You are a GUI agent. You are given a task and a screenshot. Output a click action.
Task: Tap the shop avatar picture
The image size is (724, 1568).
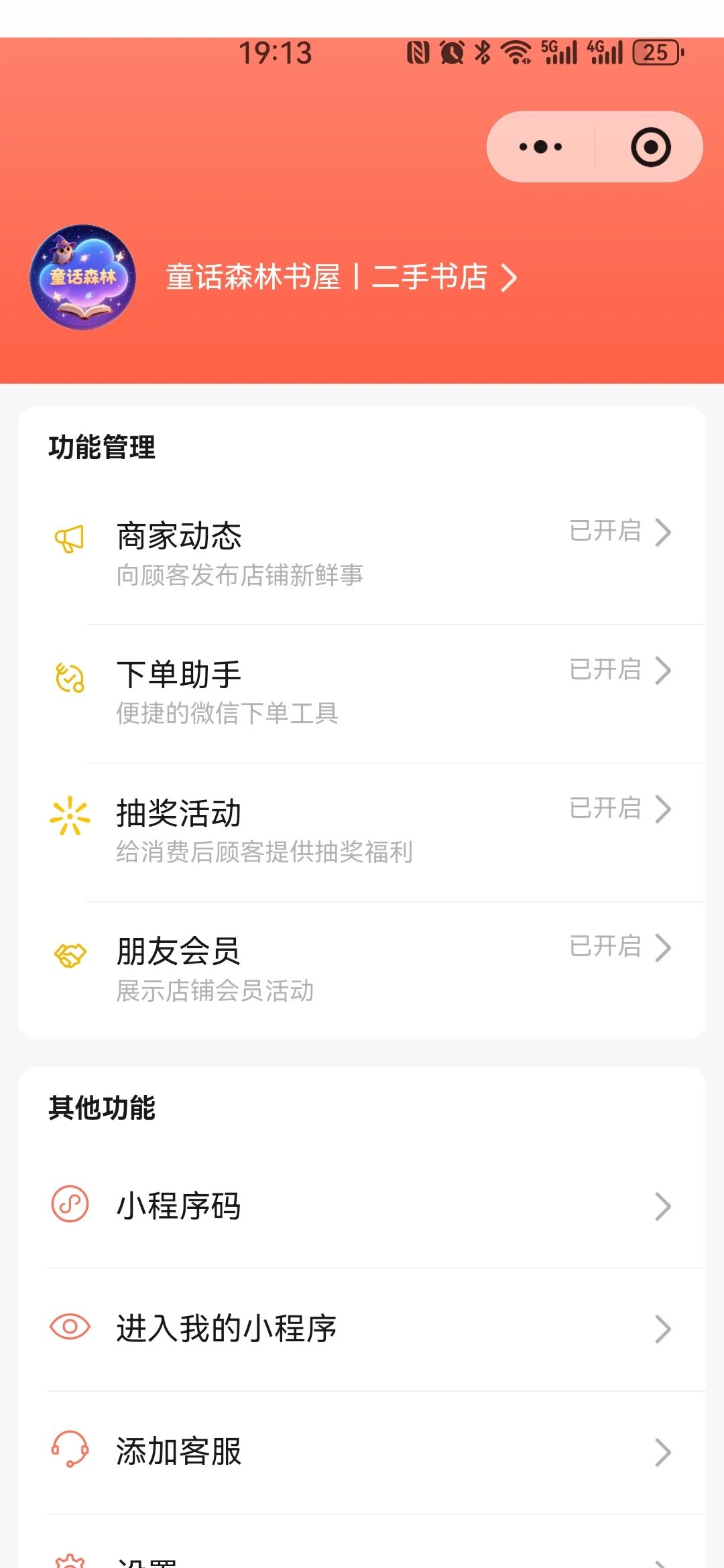pyautogui.click(x=83, y=277)
